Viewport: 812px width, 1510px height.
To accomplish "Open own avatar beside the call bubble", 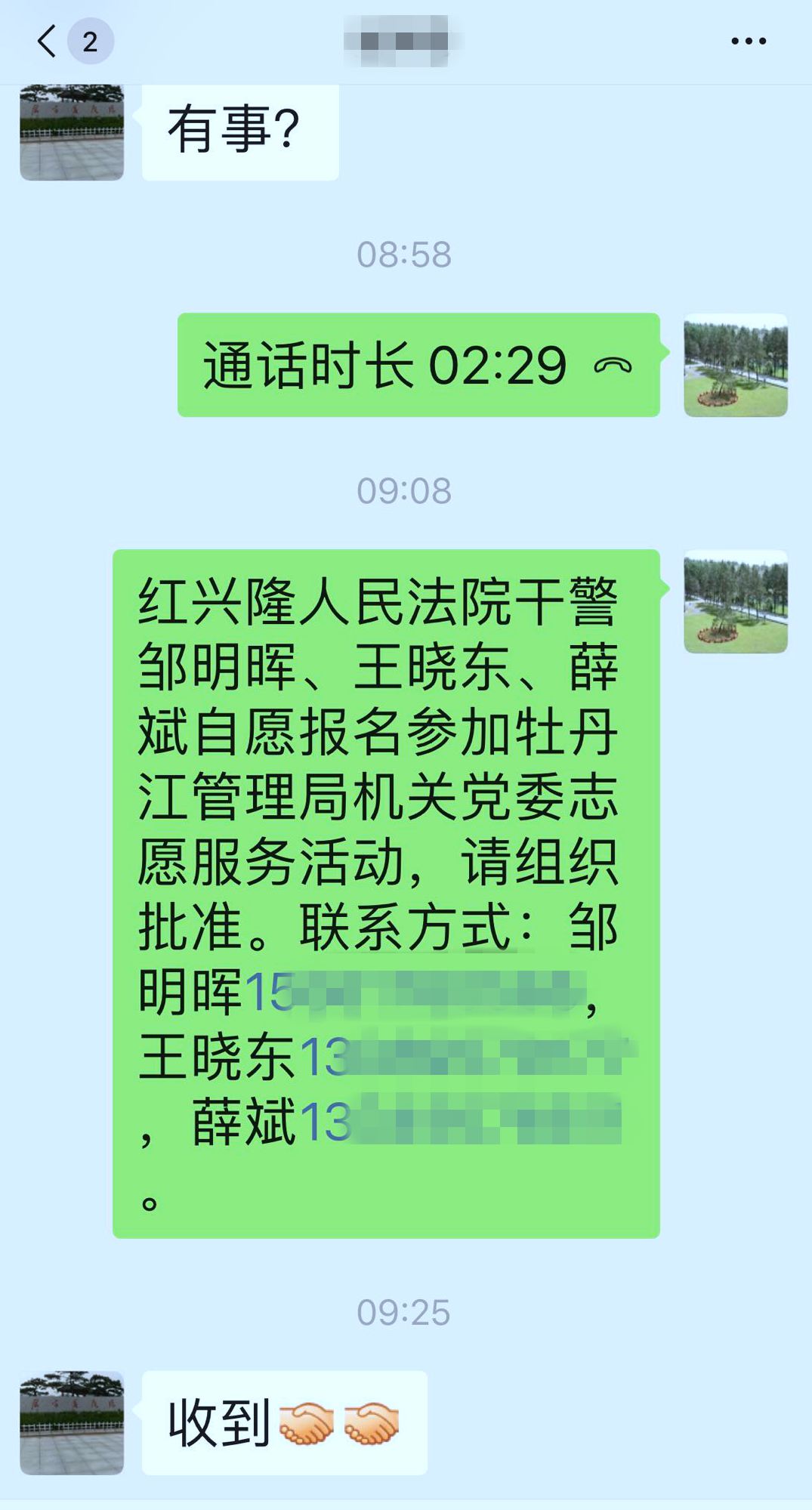I will click(x=735, y=366).
